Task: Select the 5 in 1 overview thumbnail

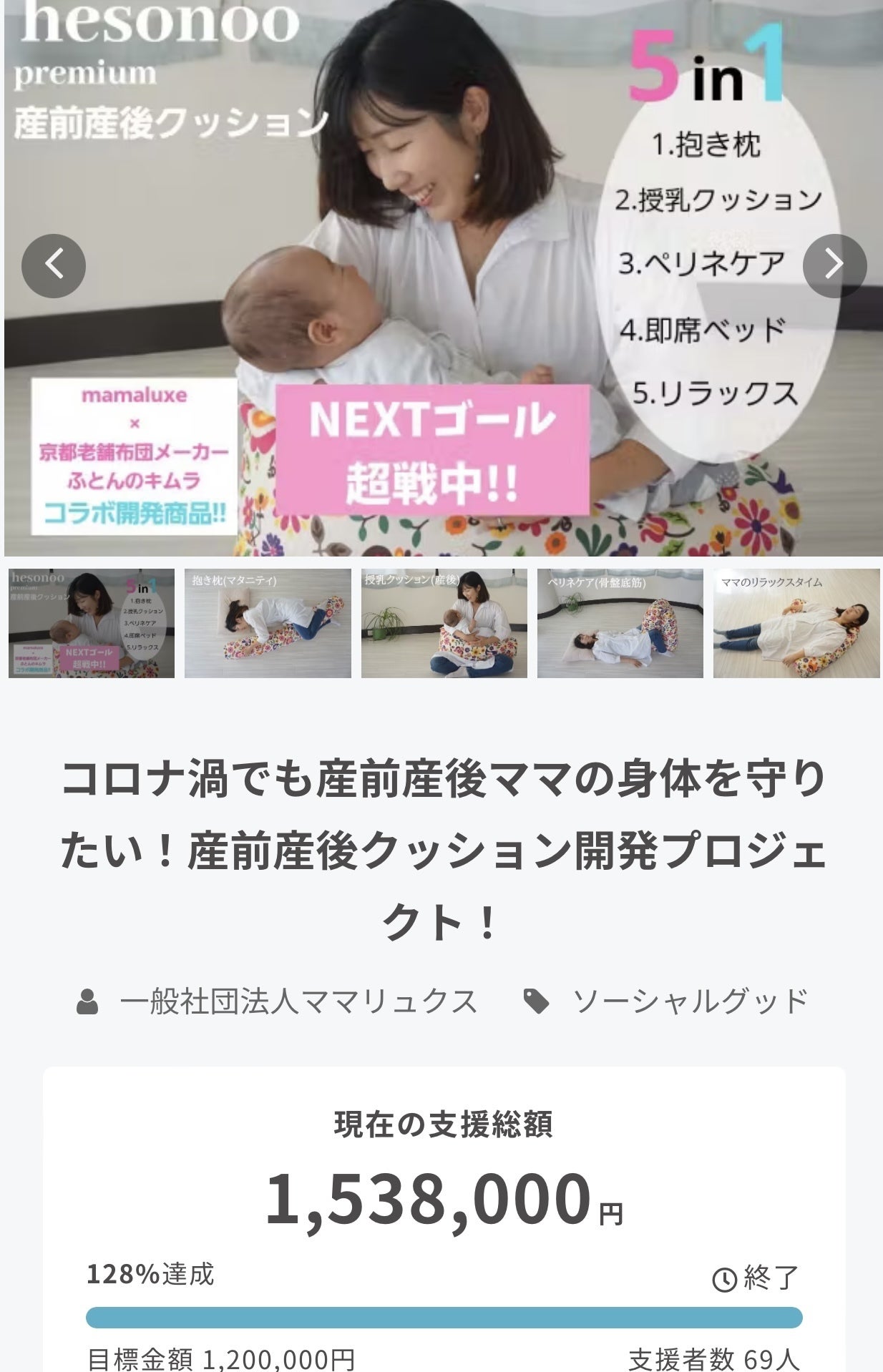Action: pyautogui.click(x=92, y=623)
